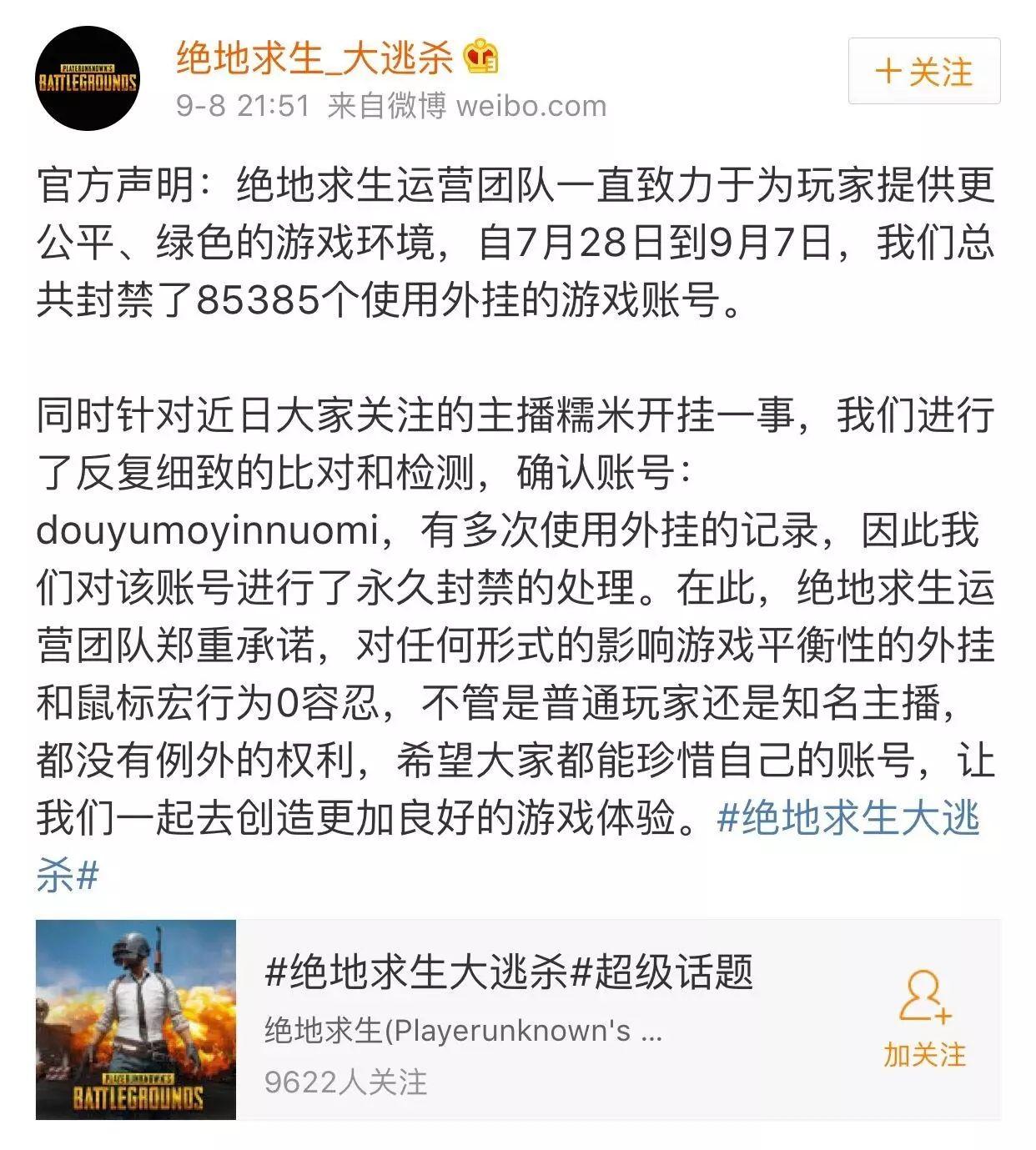Open the 绝地求生_大逃杀 username link
This screenshot has width=1036, height=1150.
click(x=314, y=57)
